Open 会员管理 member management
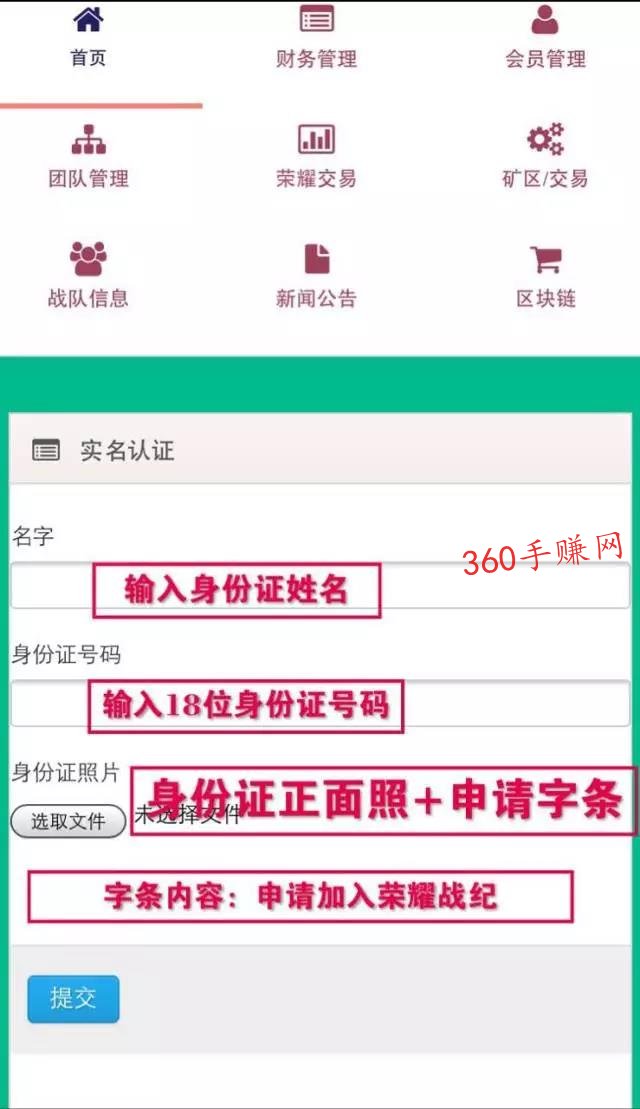 (545, 38)
